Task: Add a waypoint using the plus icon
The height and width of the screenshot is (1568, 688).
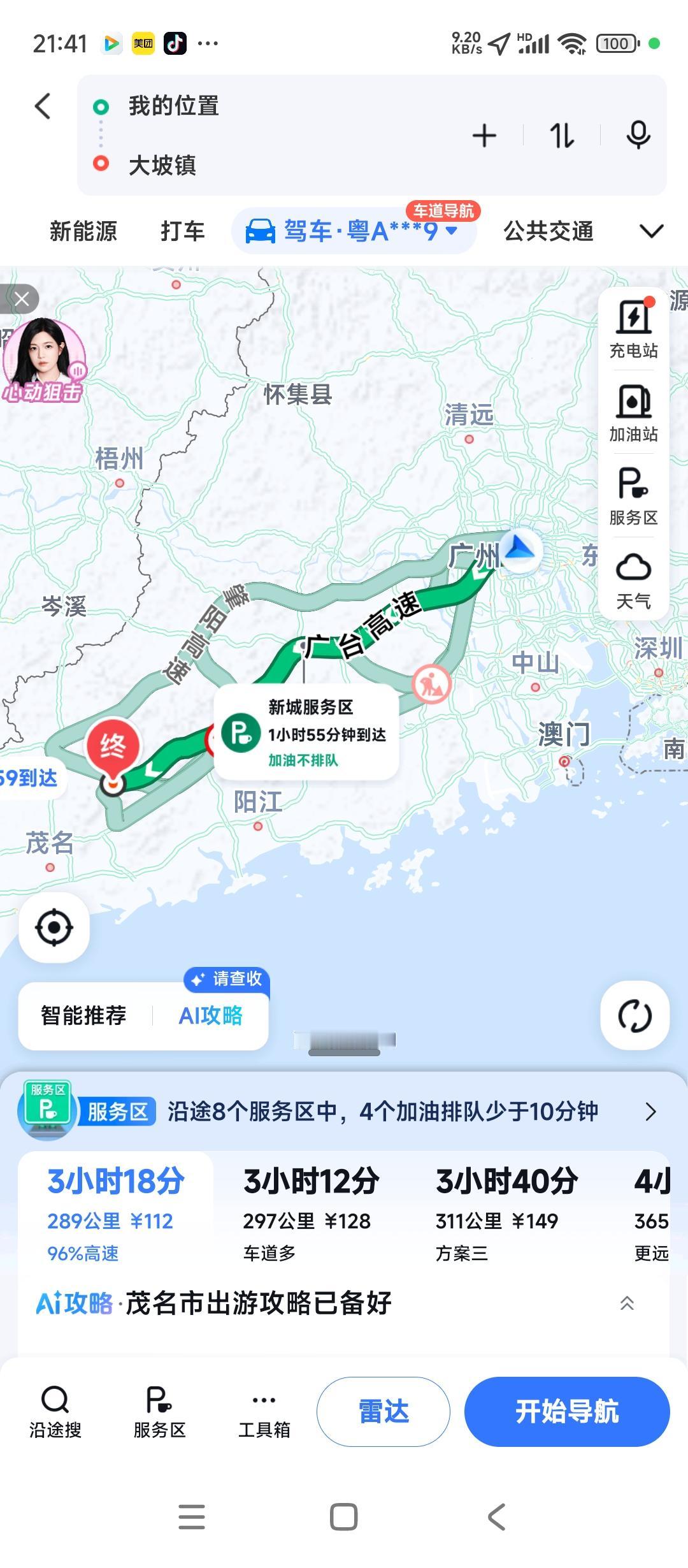Action: click(485, 136)
